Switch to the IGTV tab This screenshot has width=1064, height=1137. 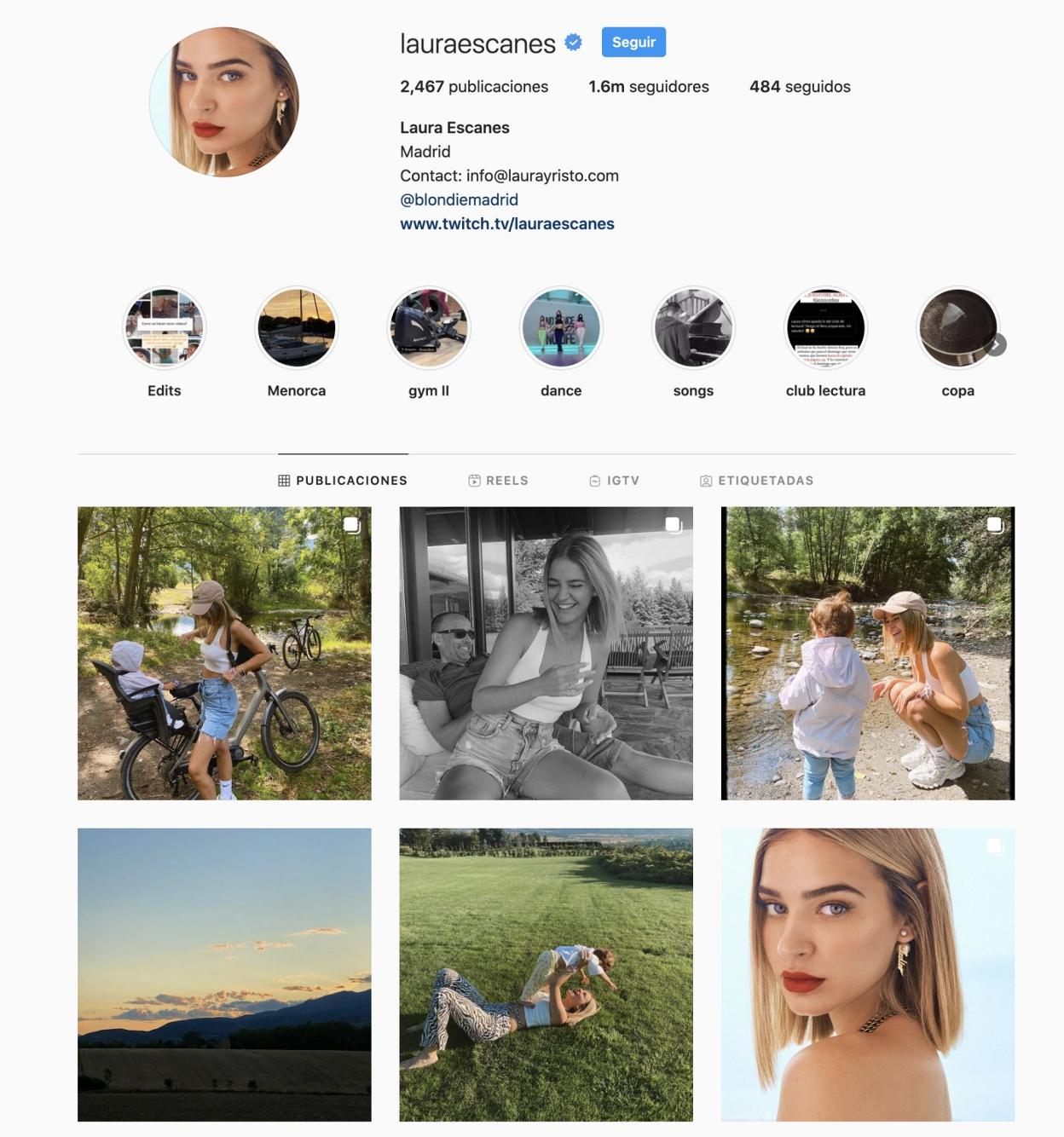(x=615, y=481)
